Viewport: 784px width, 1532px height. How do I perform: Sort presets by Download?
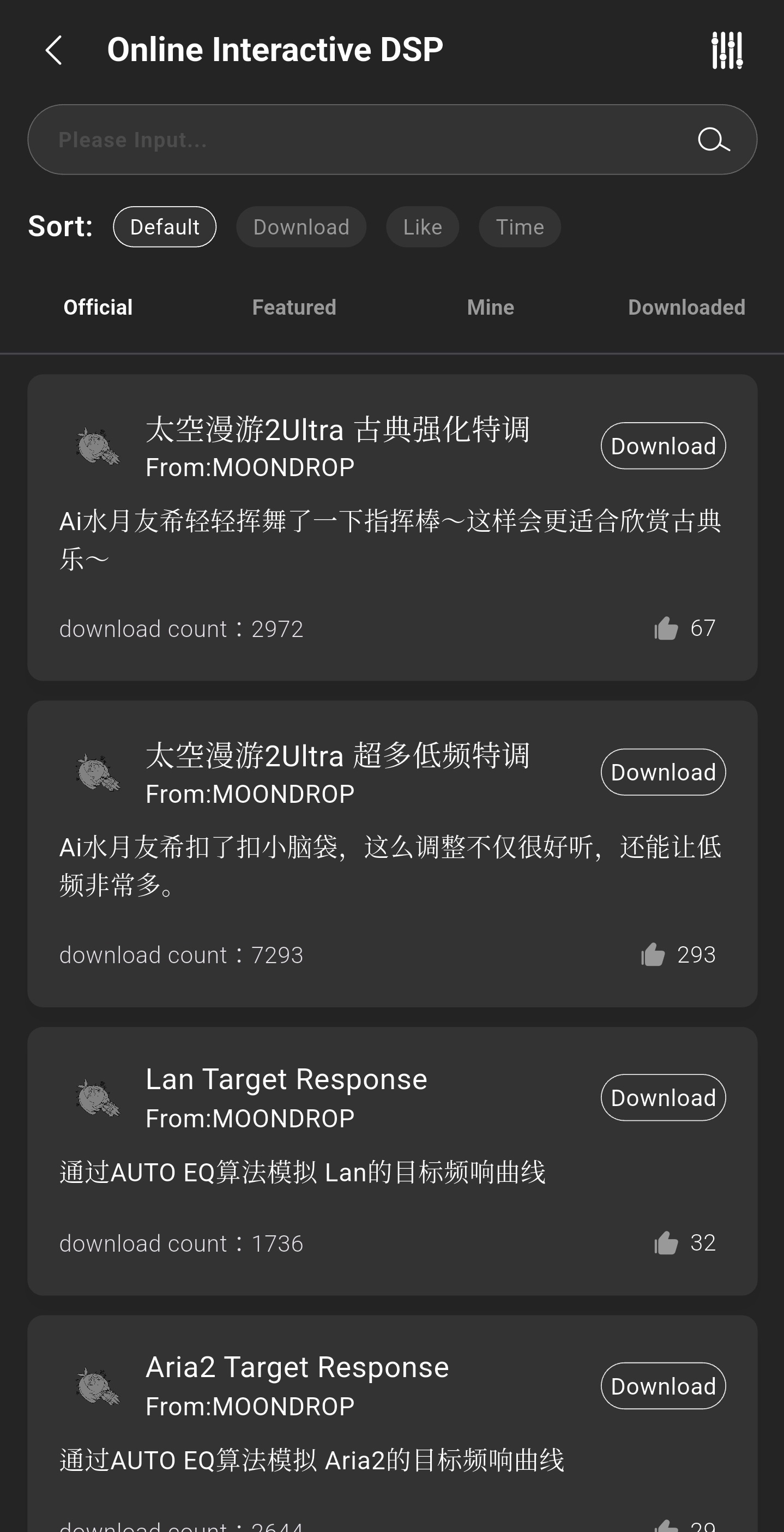301,226
